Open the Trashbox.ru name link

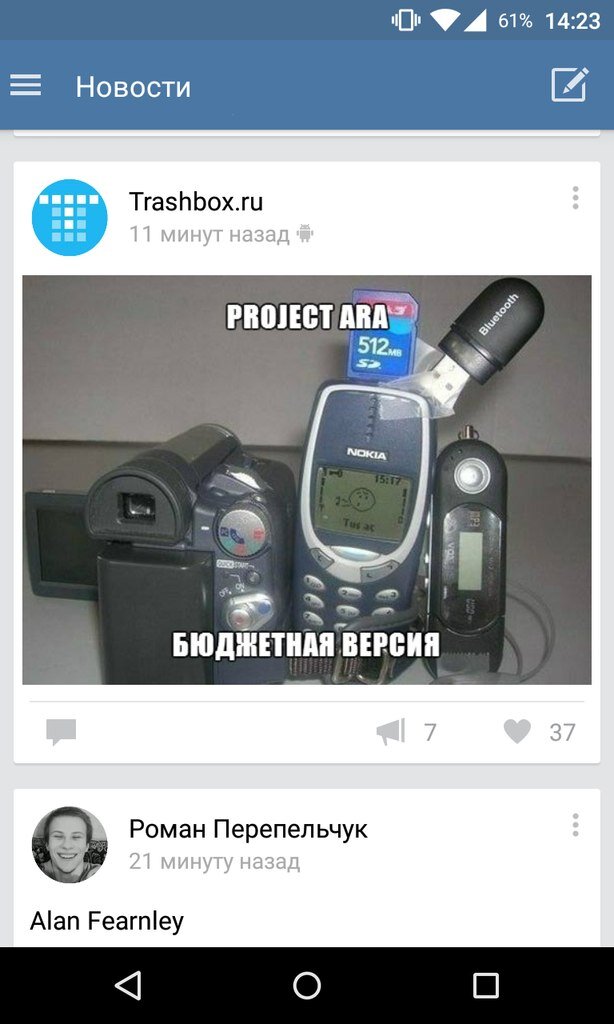point(196,201)
